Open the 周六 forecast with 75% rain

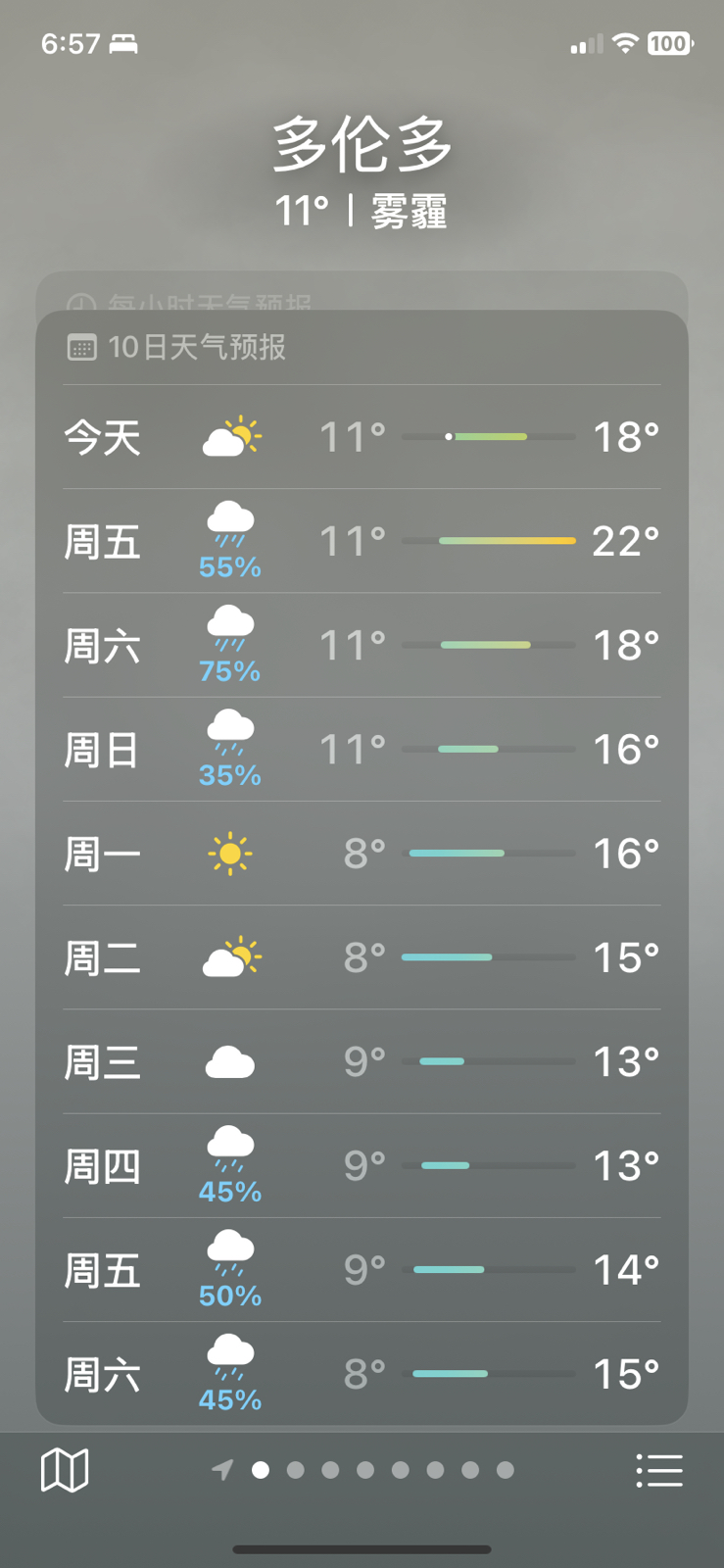362,645
